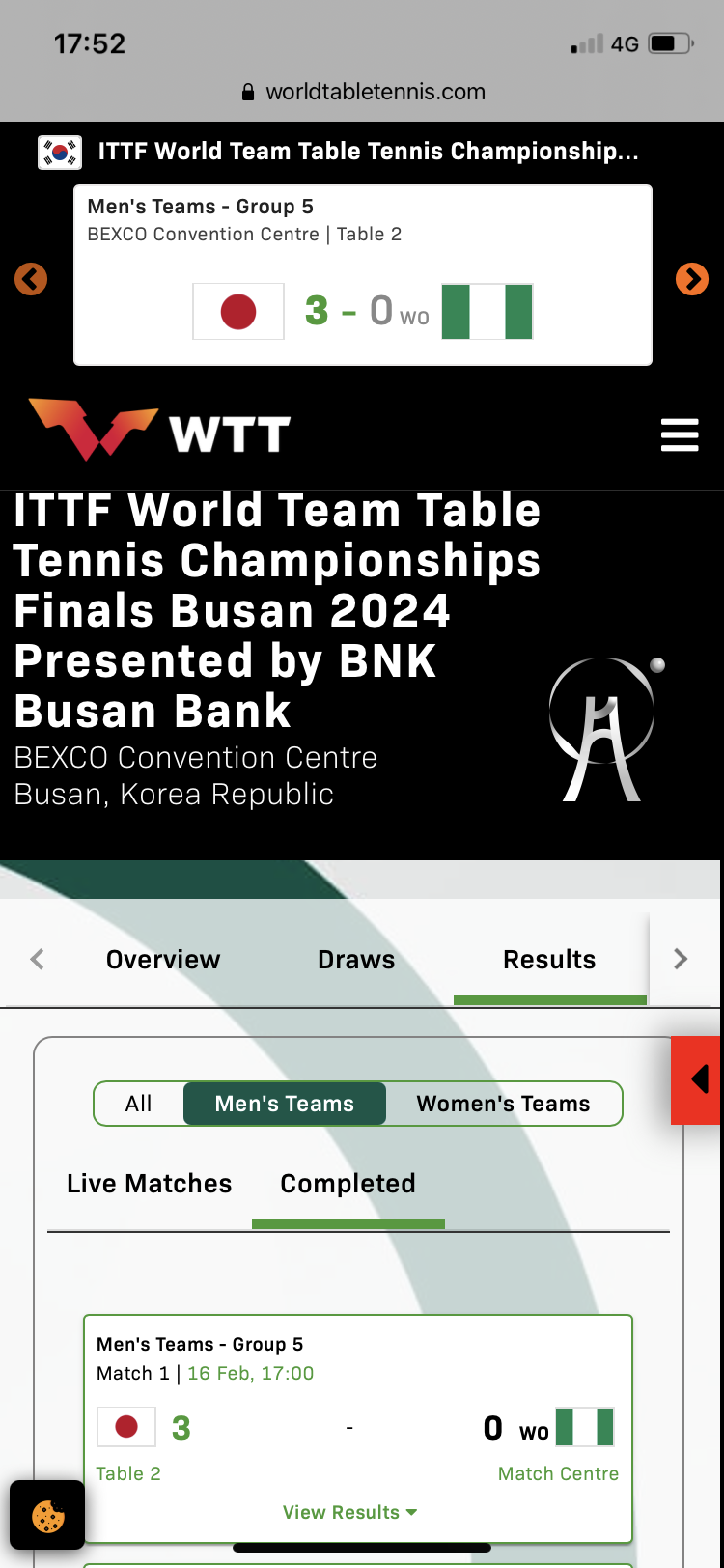
Task: Expand View Results dropdown
Action: tap(349, 1512)
